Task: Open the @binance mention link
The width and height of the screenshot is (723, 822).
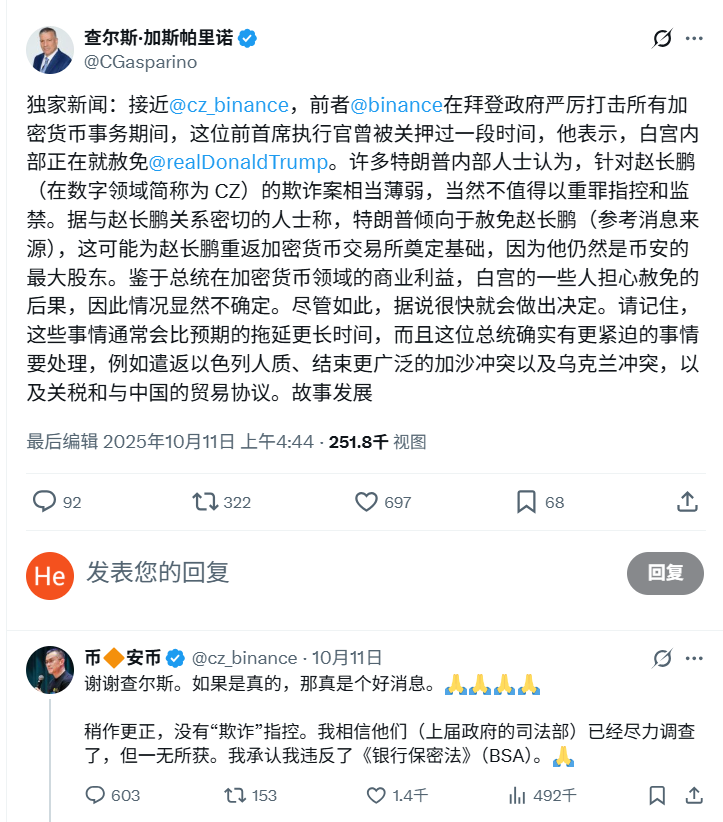Action: point(397,105)
